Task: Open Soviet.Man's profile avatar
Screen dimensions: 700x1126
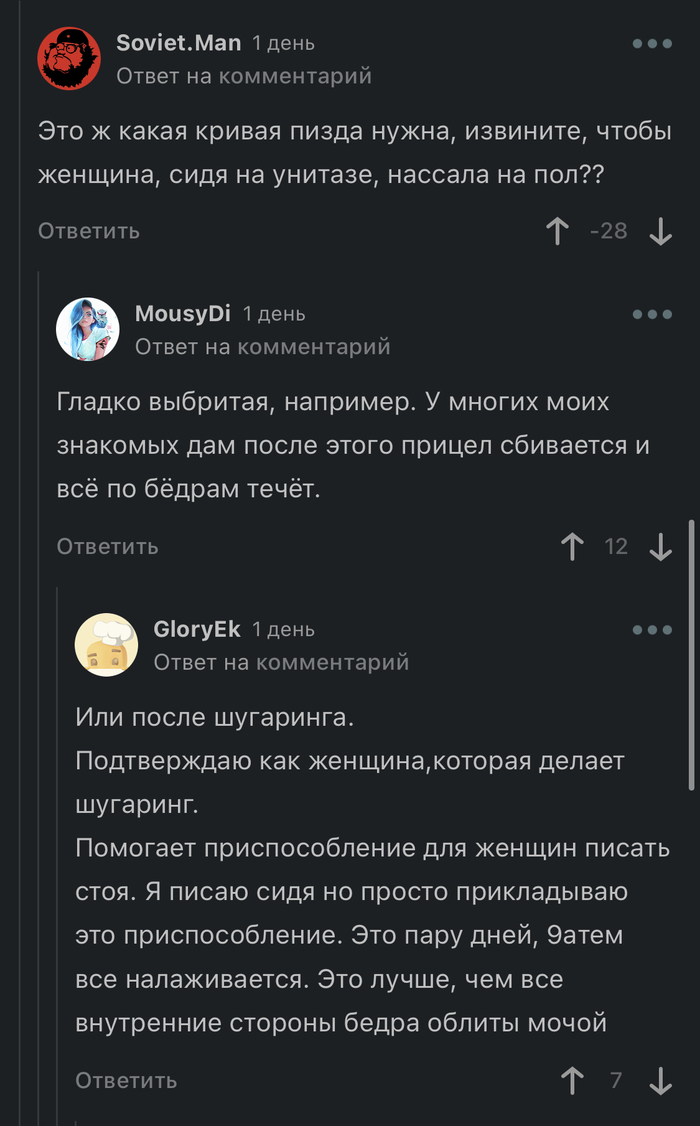Action: click(x=69, y=58)
